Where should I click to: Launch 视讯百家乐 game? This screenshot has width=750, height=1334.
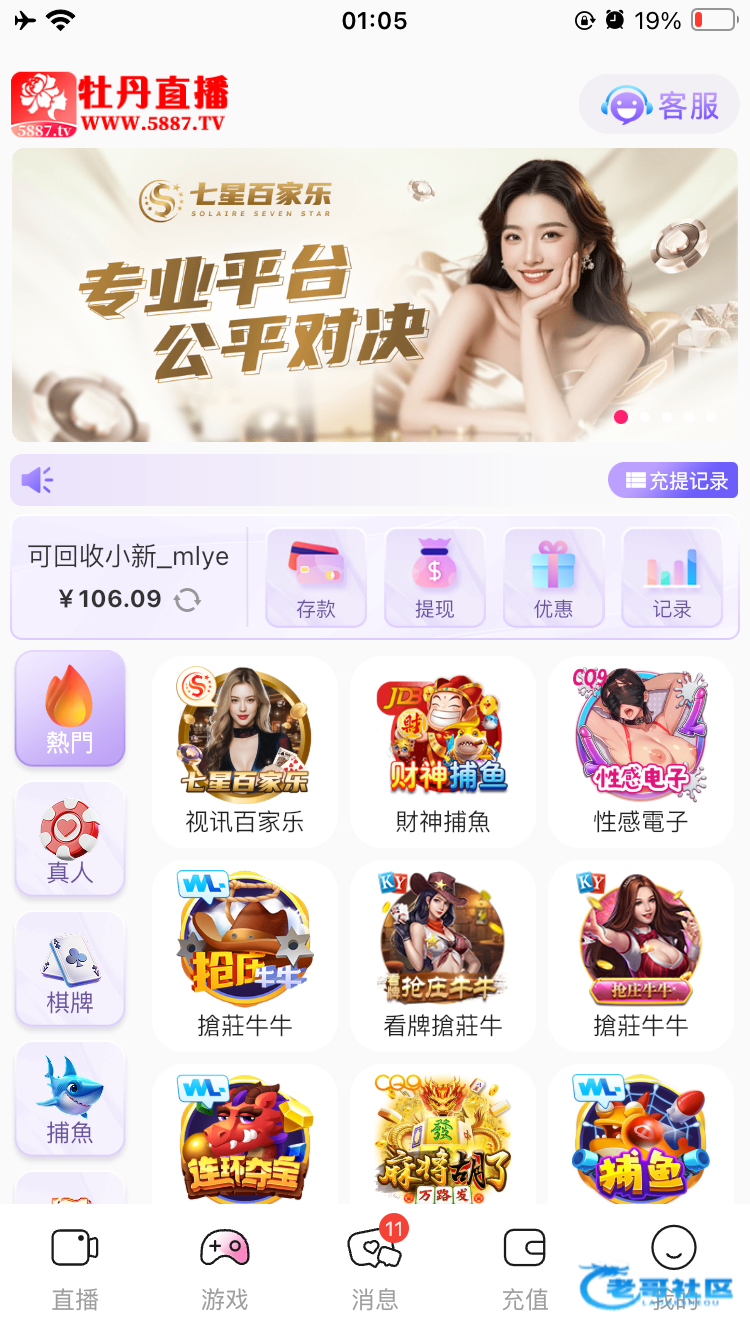(x=245, y=751)
